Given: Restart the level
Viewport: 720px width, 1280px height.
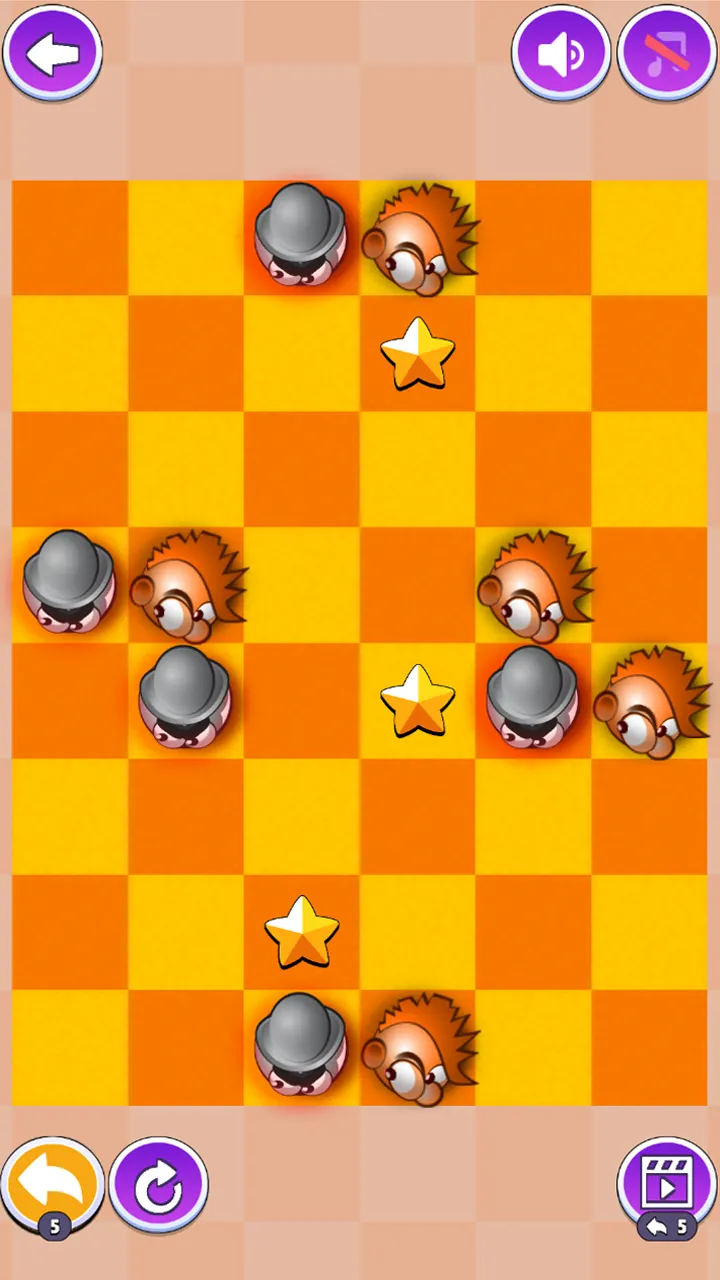Looking at the screenshot, I should 158,1186.
